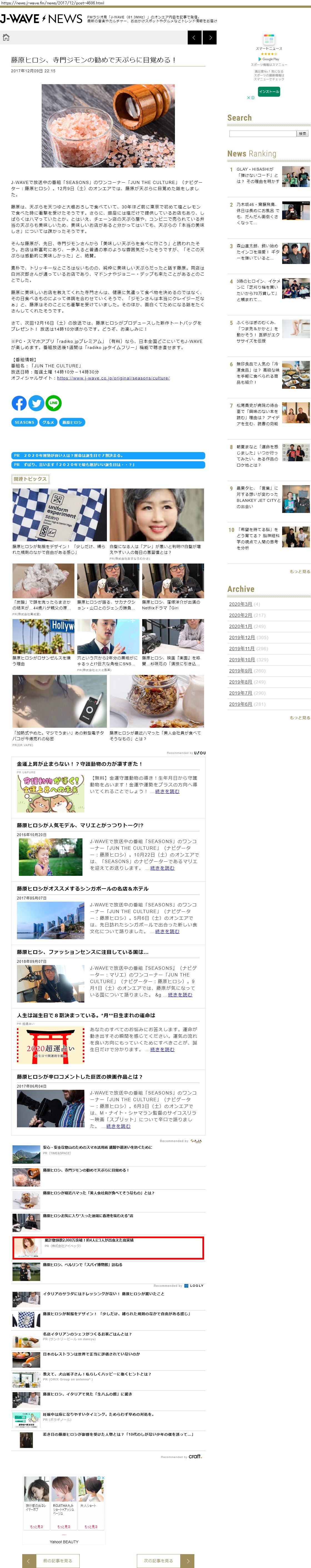
Task: Open the グルメ tag
Action: 49,422
